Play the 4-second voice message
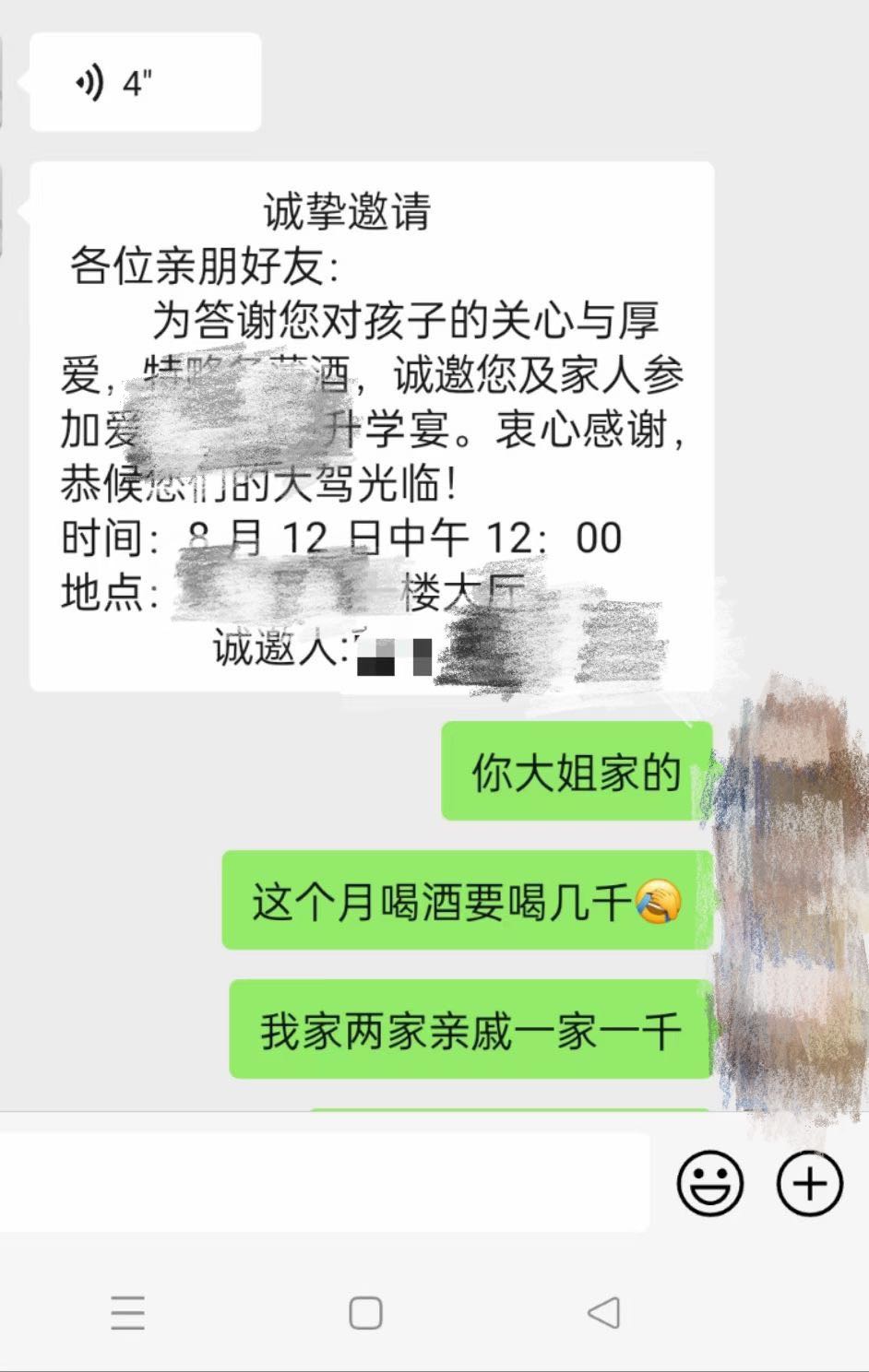The width and height of the screenshot is (869, 1372). tap(145, 83)
